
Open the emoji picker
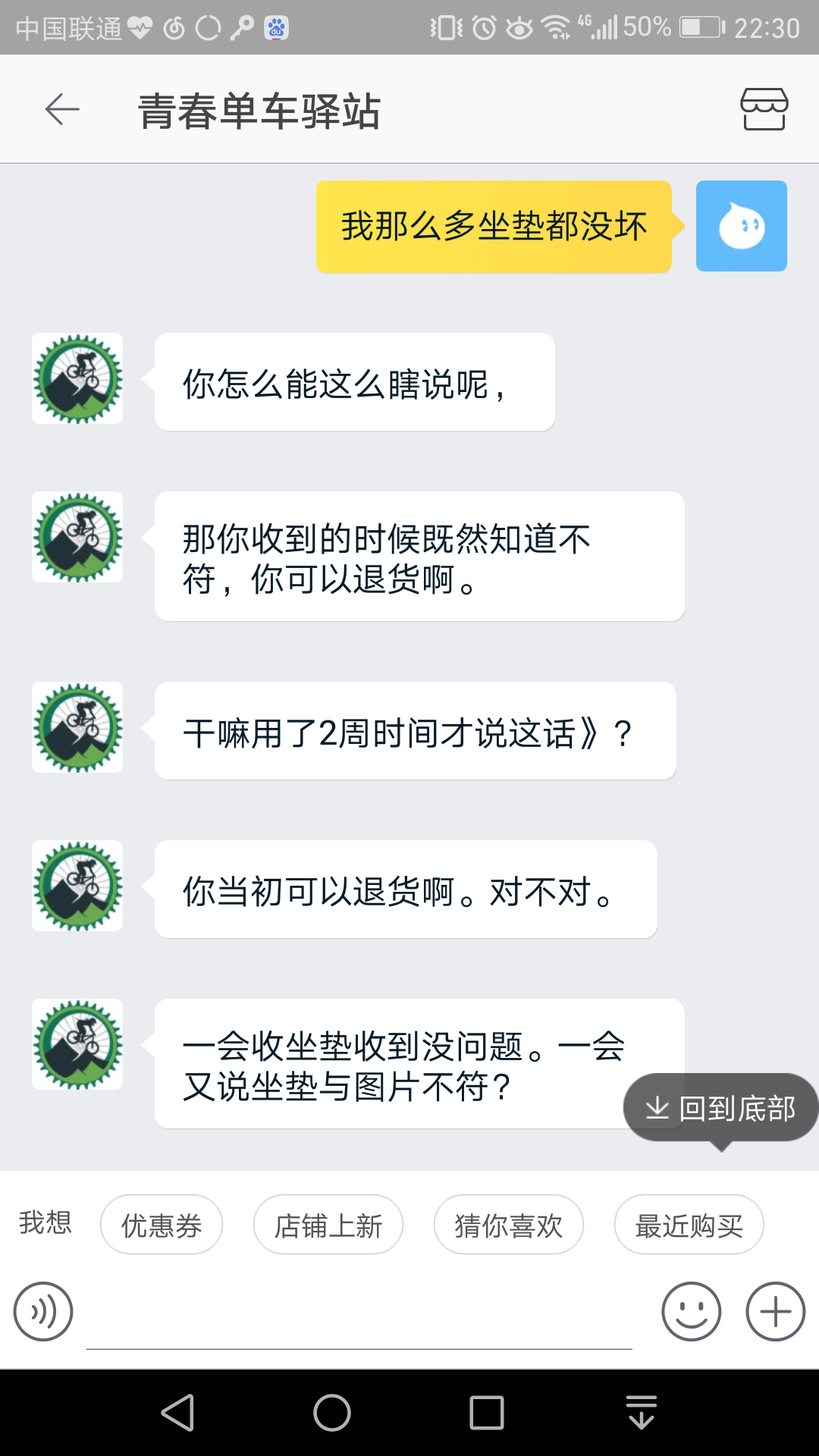[x=691, y=1311]
